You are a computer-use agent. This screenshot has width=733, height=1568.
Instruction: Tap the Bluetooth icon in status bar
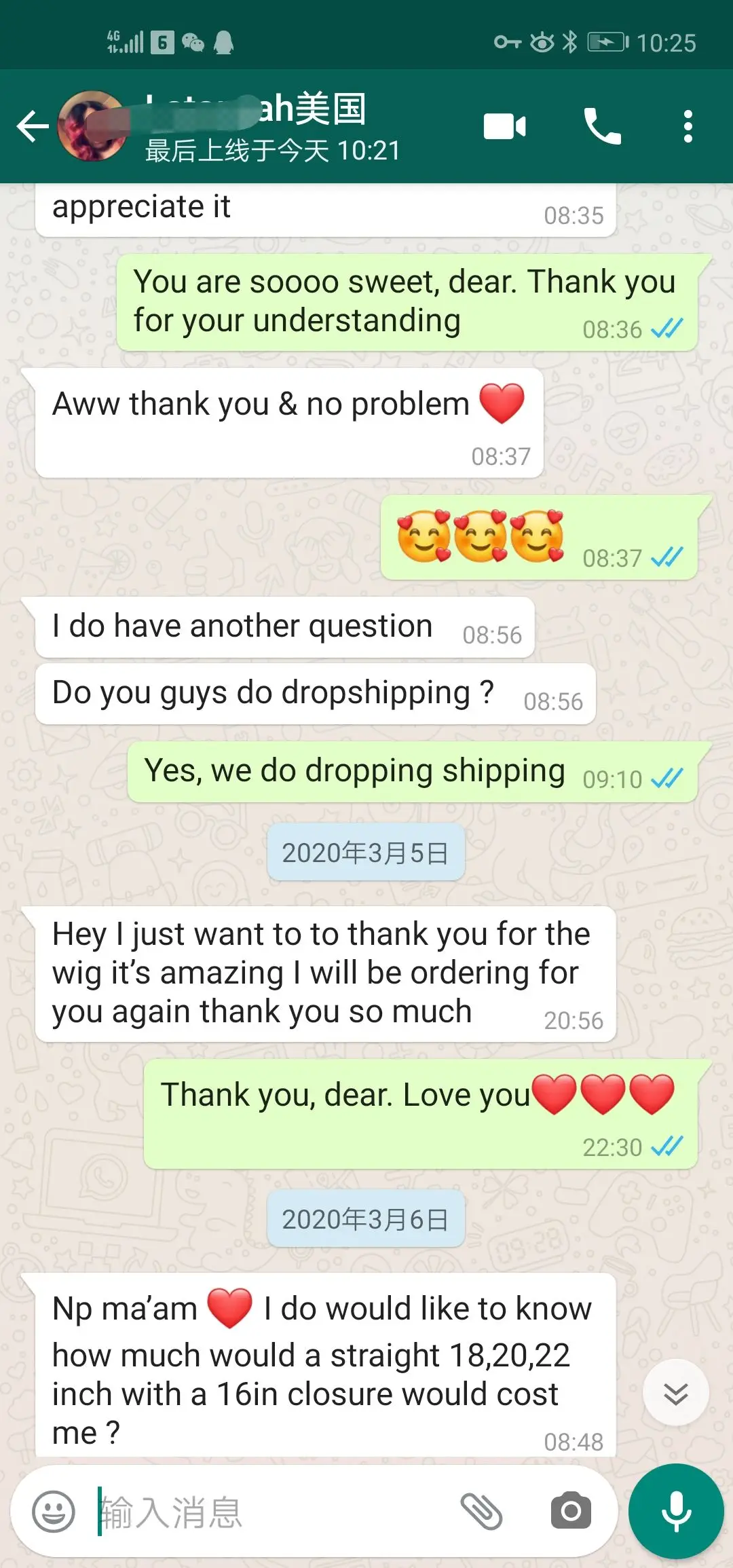click(x=568, y=41)
